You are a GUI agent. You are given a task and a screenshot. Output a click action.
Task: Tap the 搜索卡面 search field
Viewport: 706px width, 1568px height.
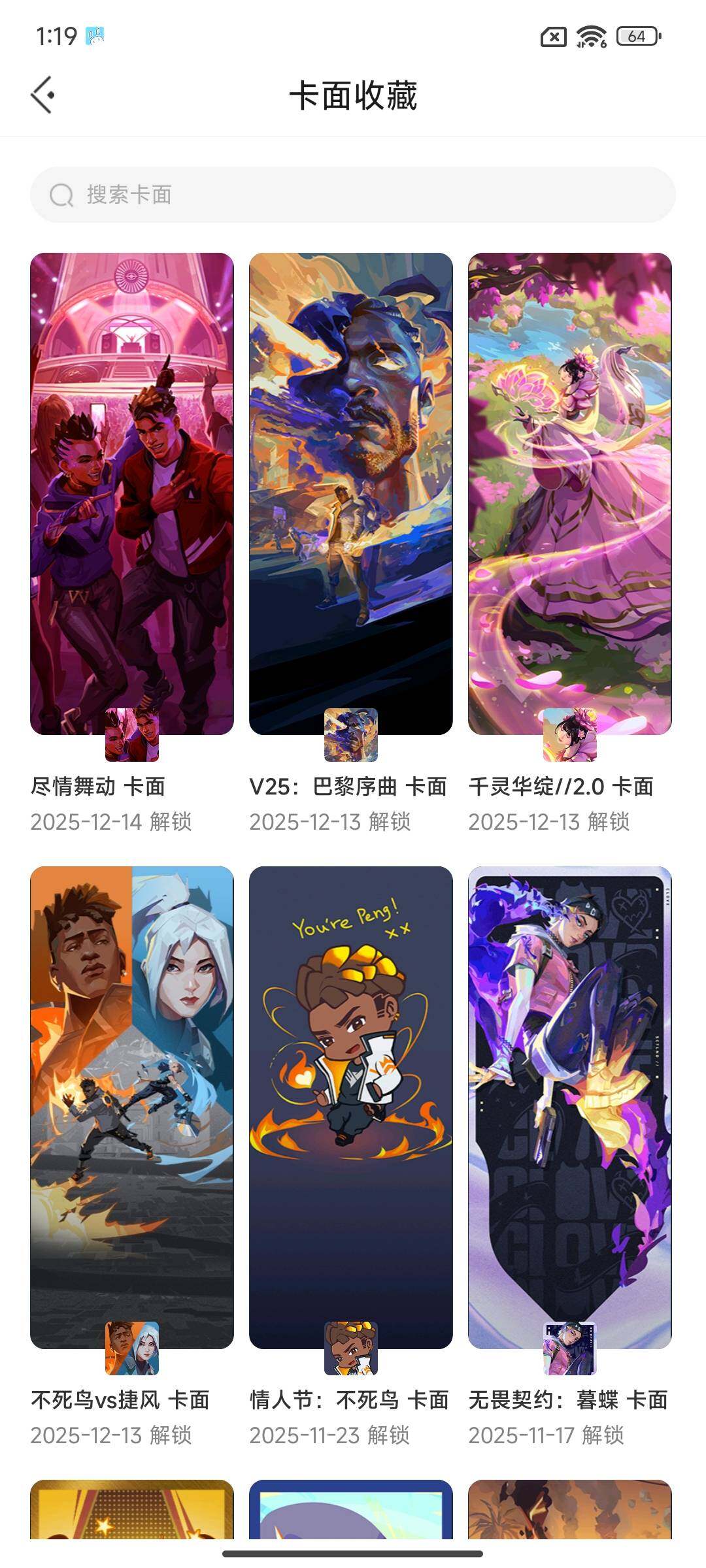[353, 193]
